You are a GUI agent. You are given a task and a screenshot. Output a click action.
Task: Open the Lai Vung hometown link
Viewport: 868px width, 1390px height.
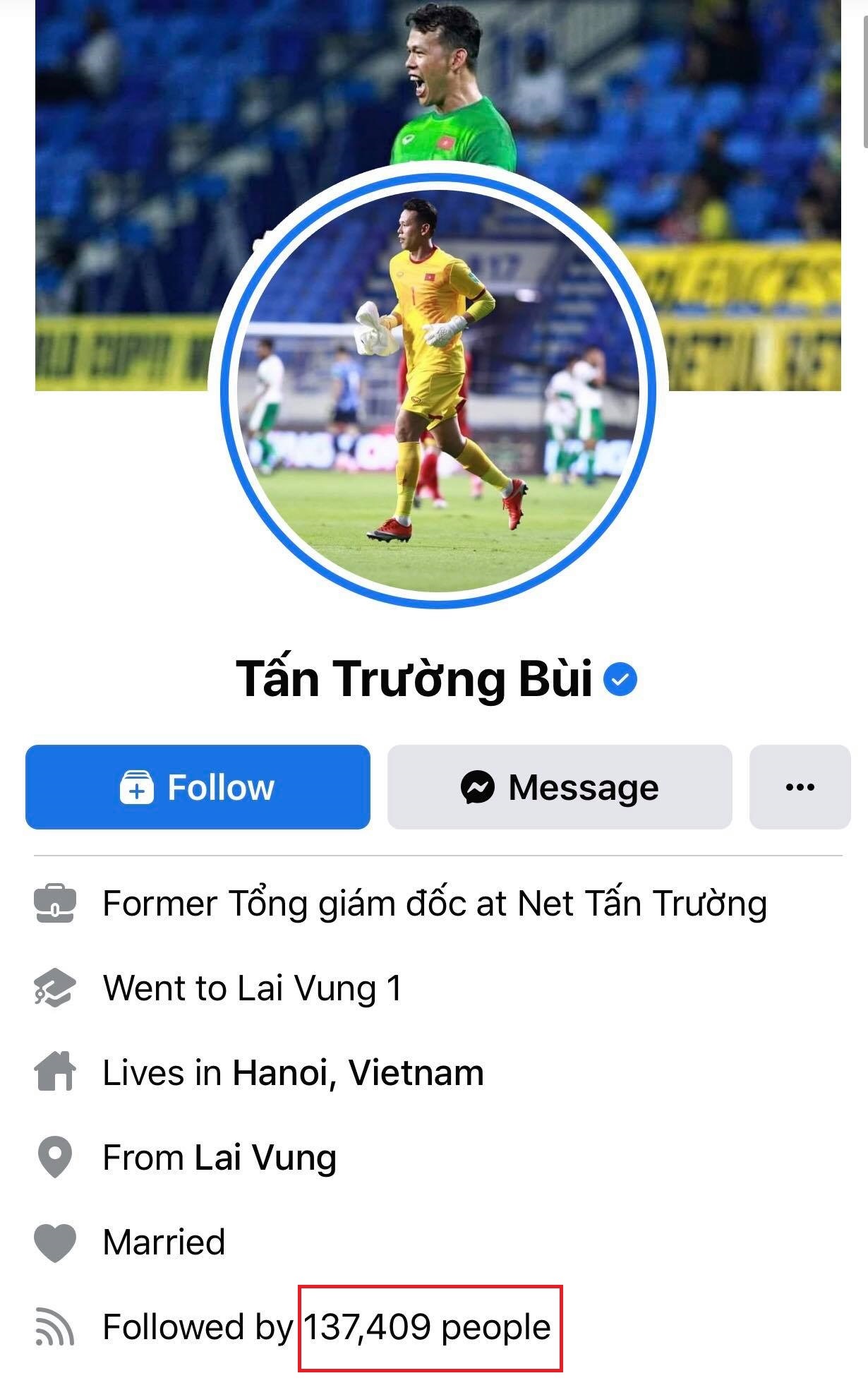[265, 1158]
